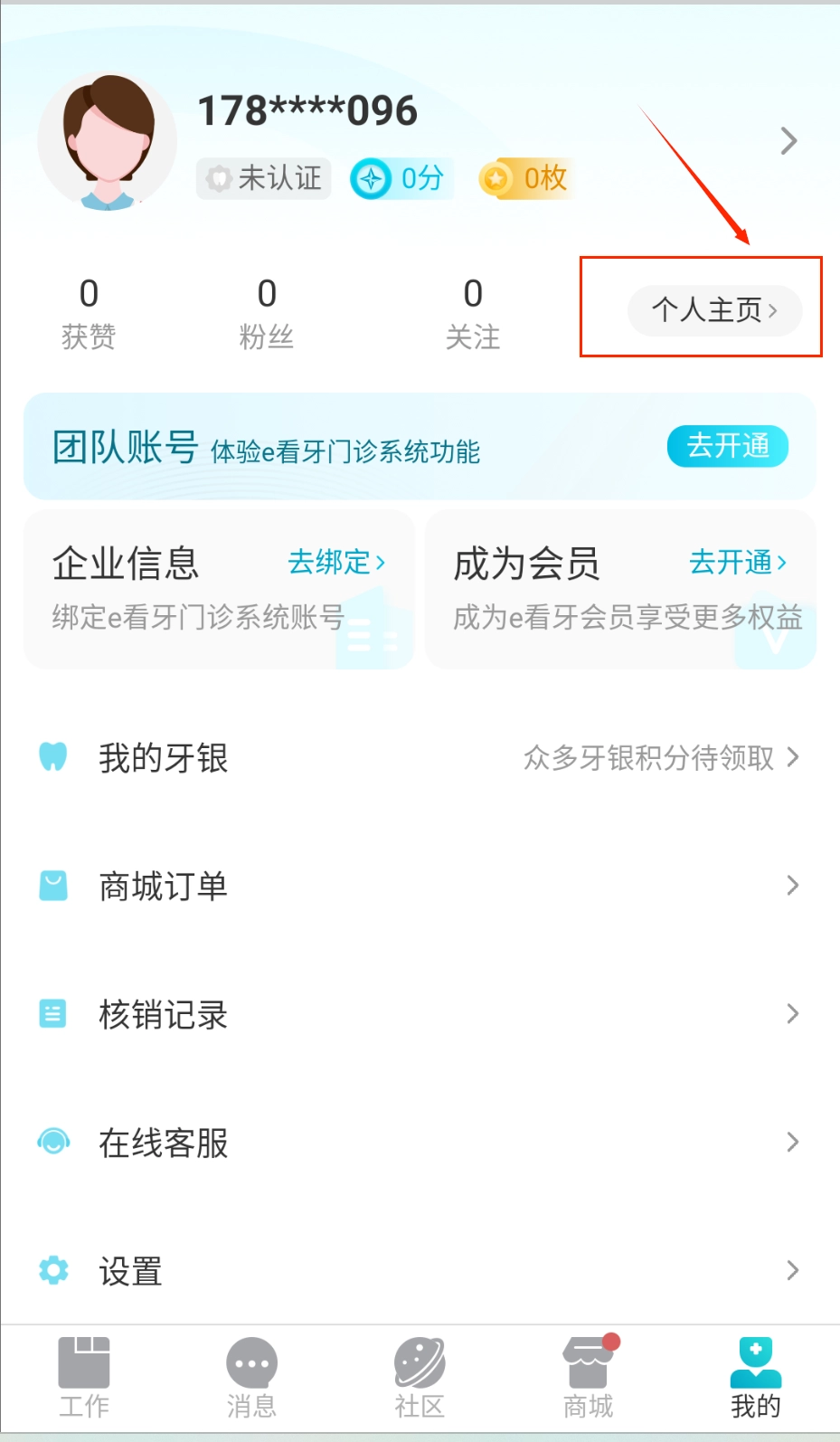The image size is (840, 1442).
Task: Switch to the 商城 tab
Action: (x=588, y=1379)
